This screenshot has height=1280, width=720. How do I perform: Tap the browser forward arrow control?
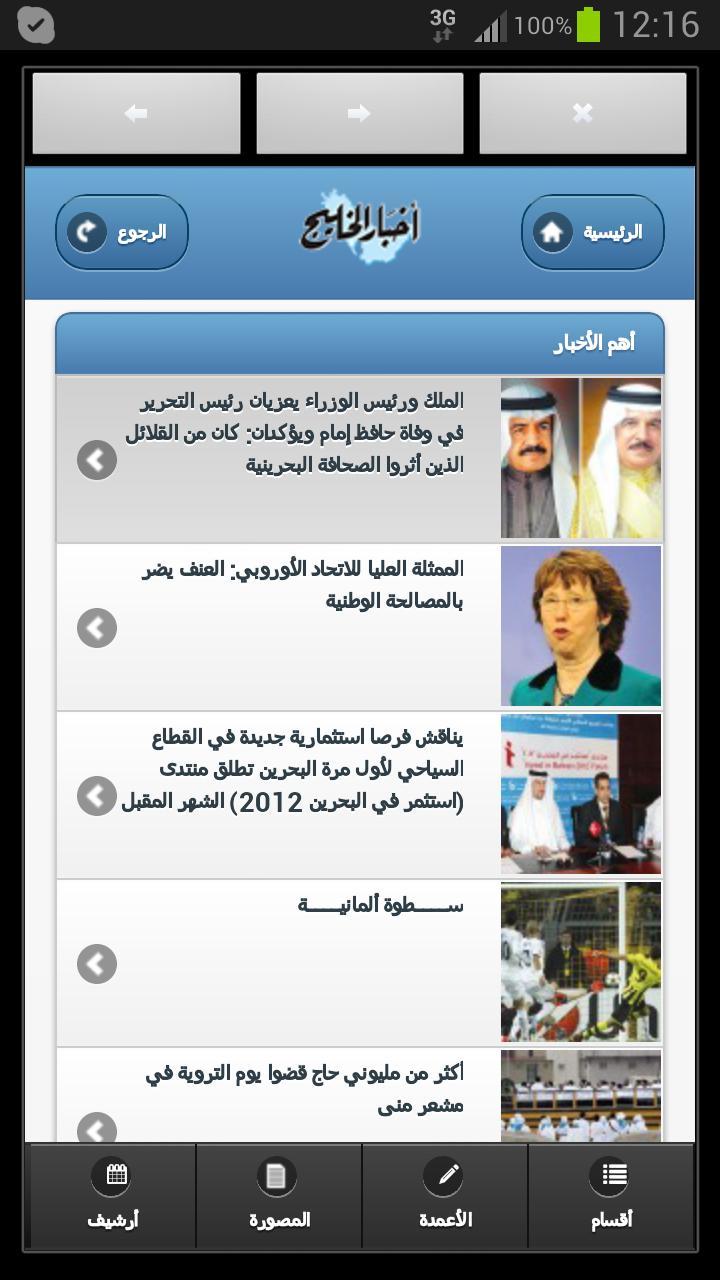click(x=360, y=113)
